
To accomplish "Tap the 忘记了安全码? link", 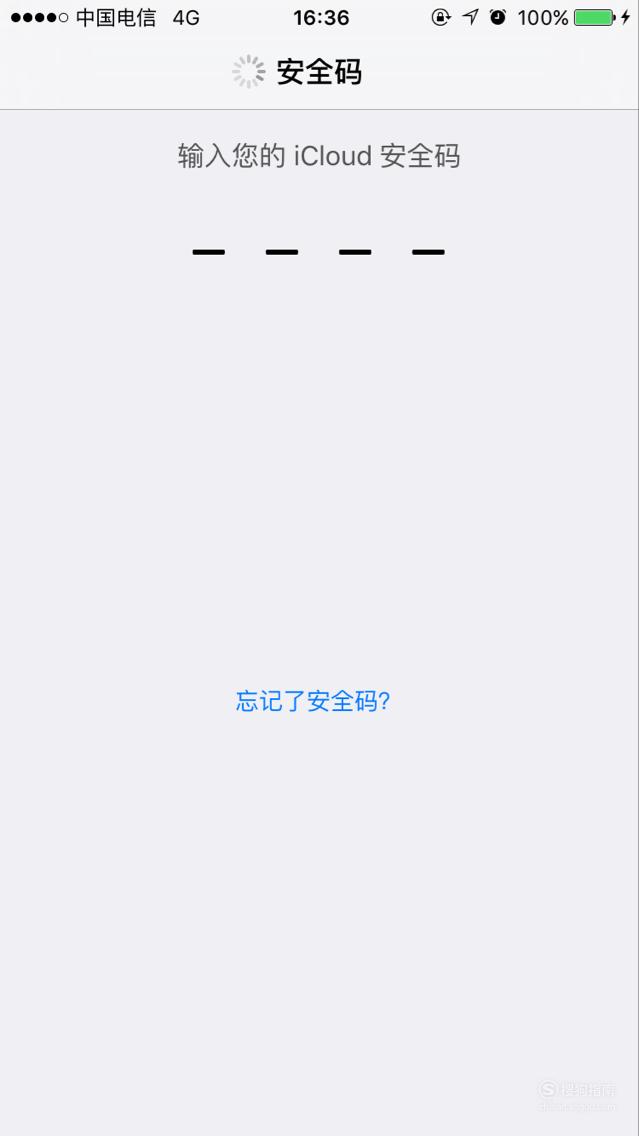I will [x=313, y=701].
